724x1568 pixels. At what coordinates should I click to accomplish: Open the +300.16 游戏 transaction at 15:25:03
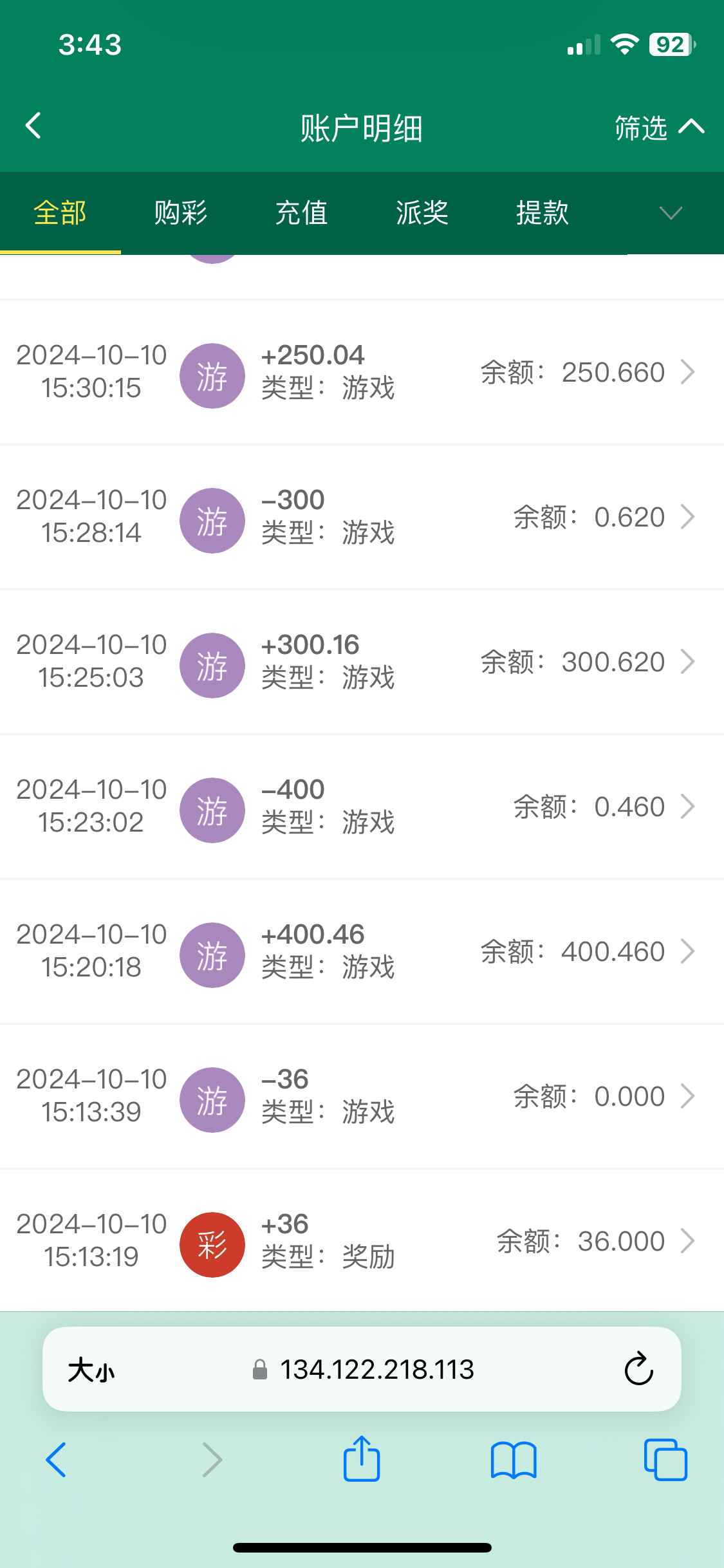(x=362, y=662)
